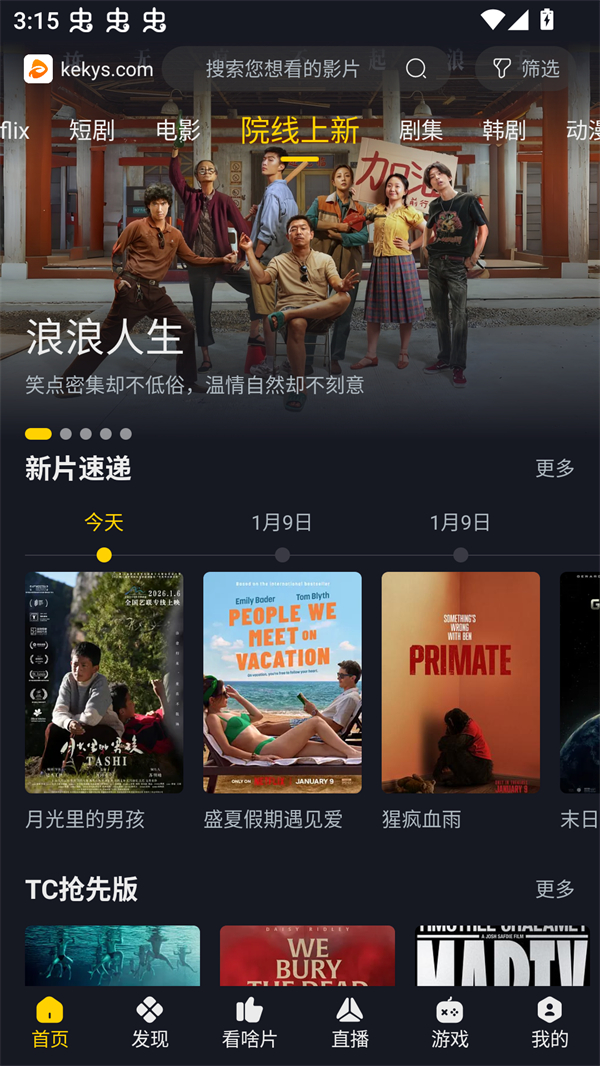The width and height of the screenshot is (600, 1066).
Task: Open the 搜索您想看的影片 search field
Action: [x=282, y=69]
